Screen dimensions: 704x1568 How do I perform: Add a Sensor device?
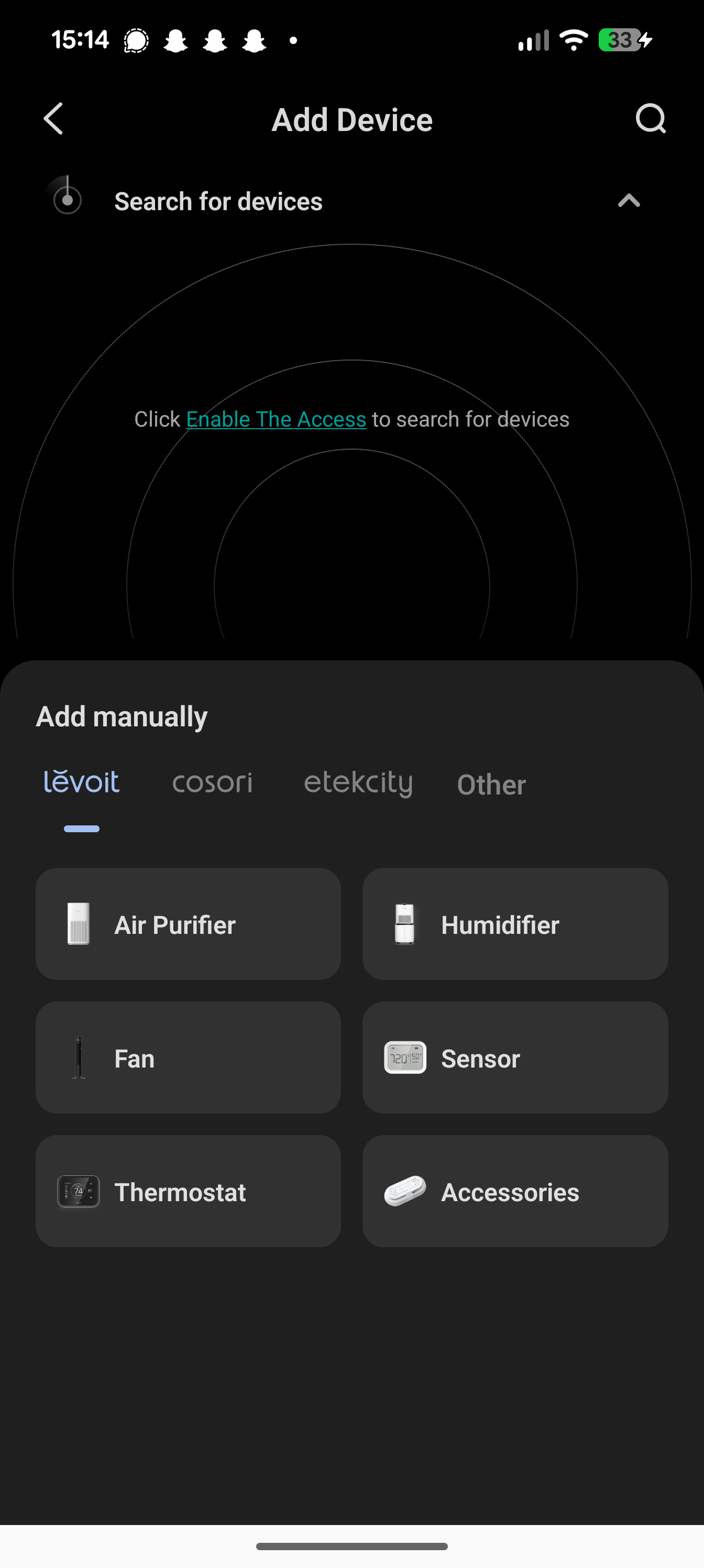515,1058
